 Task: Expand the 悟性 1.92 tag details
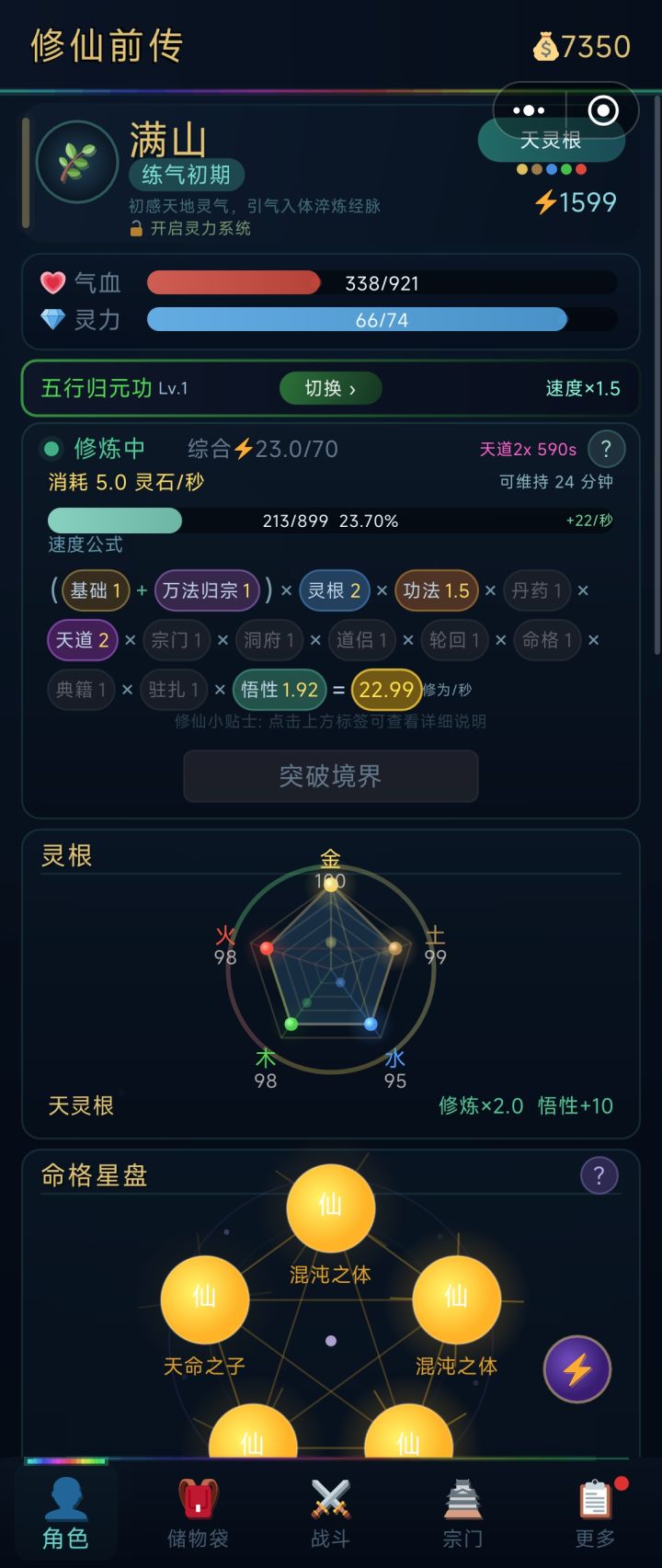pos(280,690)
